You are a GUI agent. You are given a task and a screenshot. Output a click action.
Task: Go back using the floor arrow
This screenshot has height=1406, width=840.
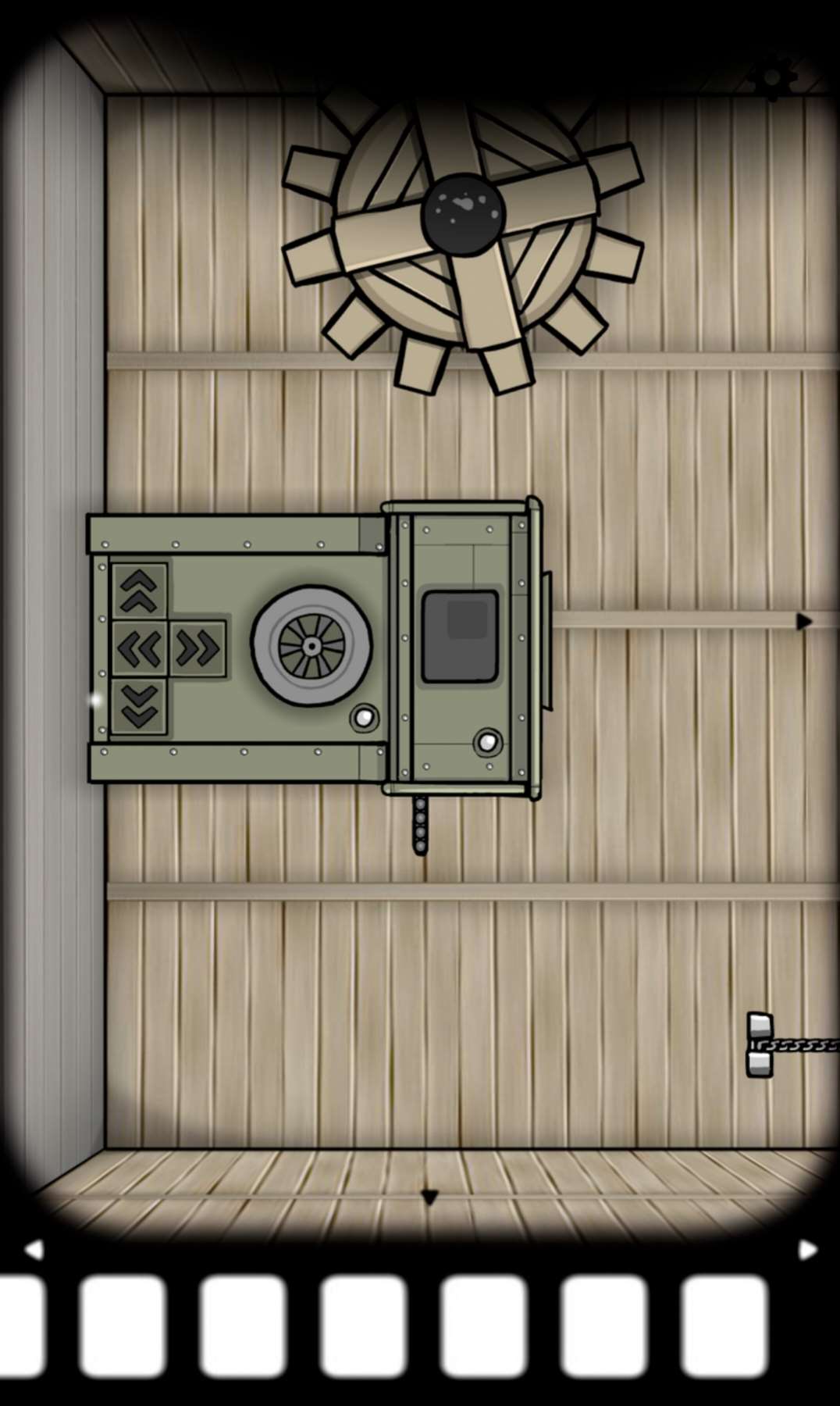429,1197
